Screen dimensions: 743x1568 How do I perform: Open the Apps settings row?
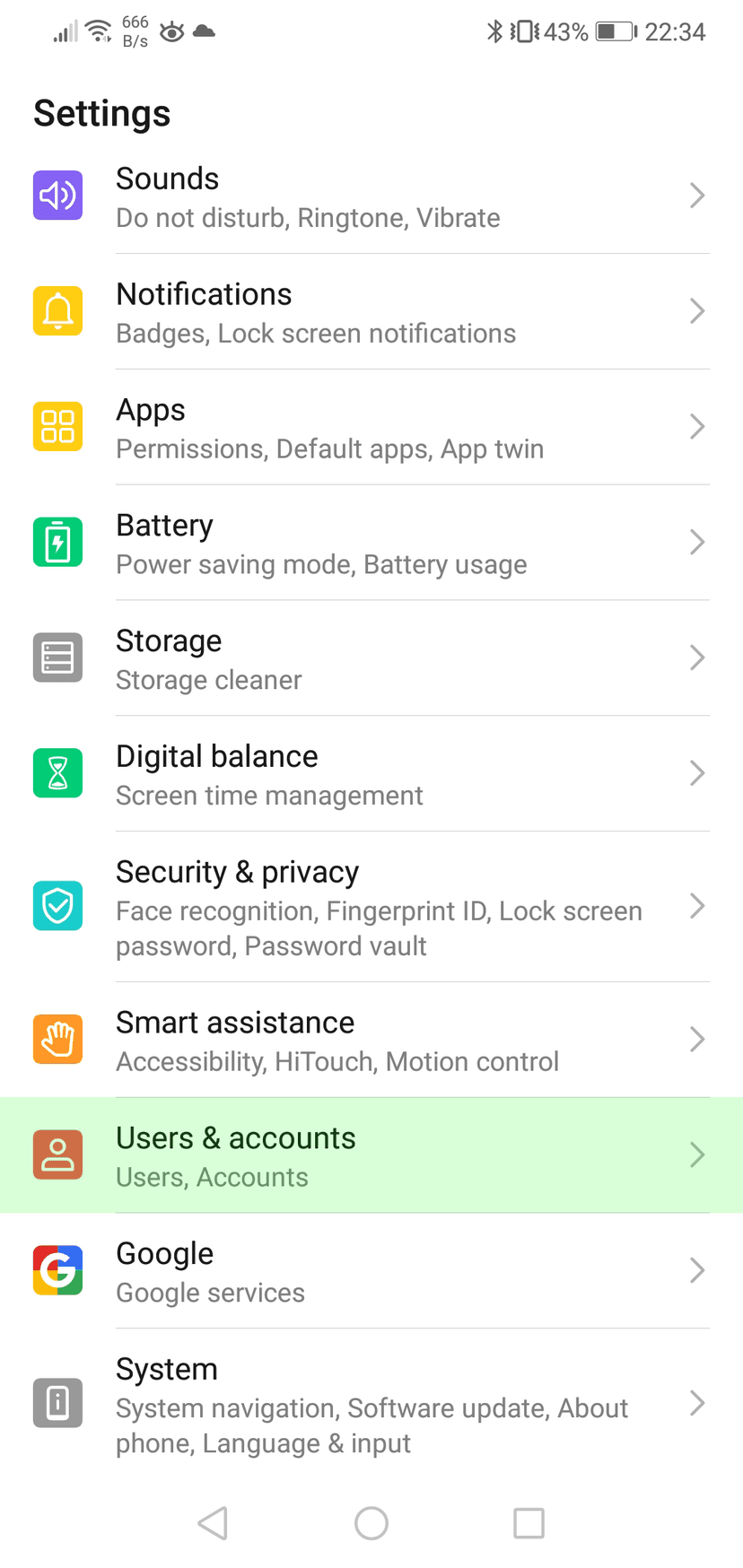[371, 427]
